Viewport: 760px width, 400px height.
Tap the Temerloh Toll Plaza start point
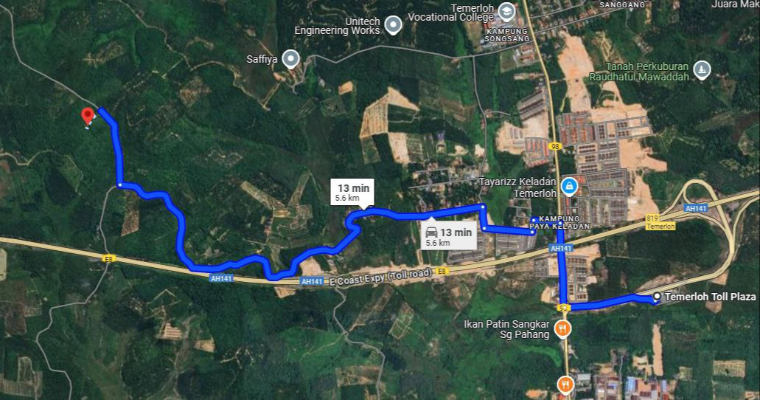coord(656,297)
